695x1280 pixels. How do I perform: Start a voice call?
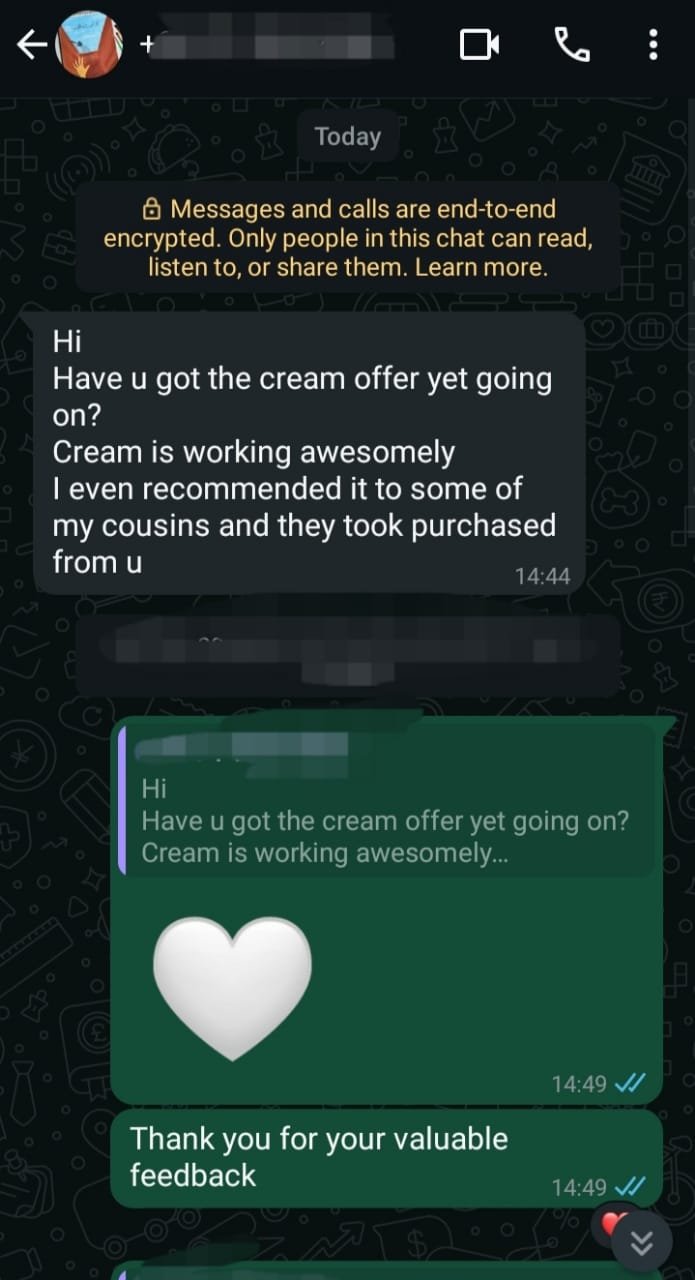571,44
